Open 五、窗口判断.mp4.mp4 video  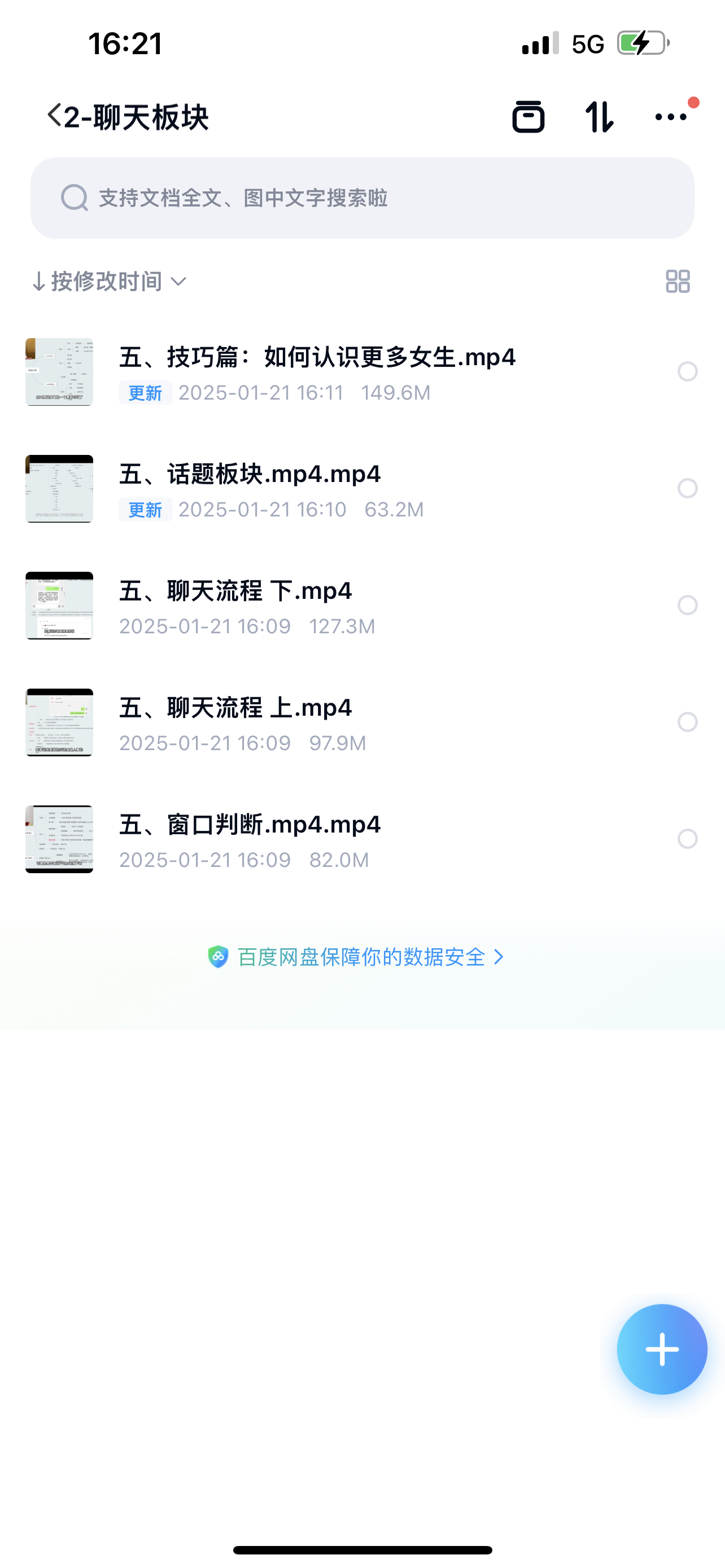[250, 825]
